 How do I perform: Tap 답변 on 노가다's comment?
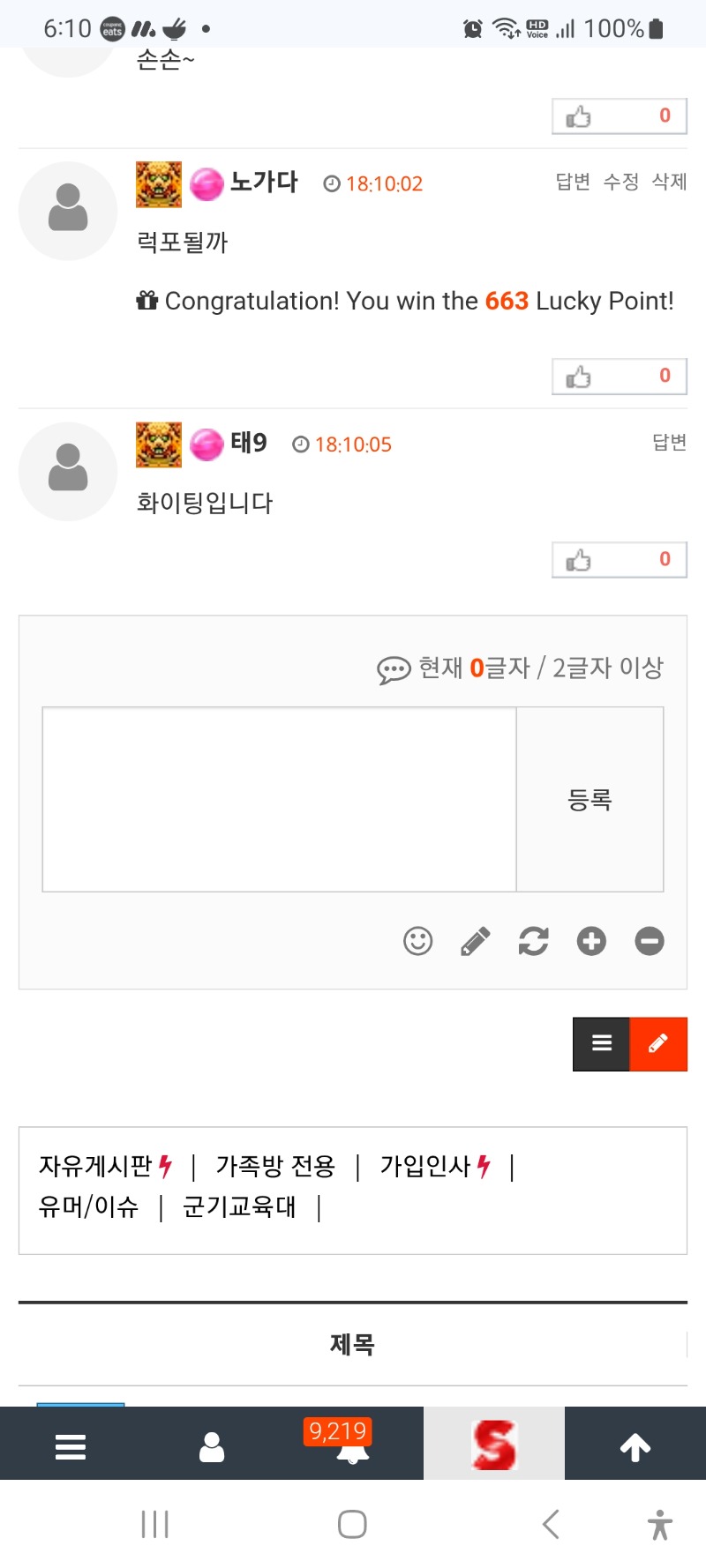pyautogui.click(x=573, y=182)
